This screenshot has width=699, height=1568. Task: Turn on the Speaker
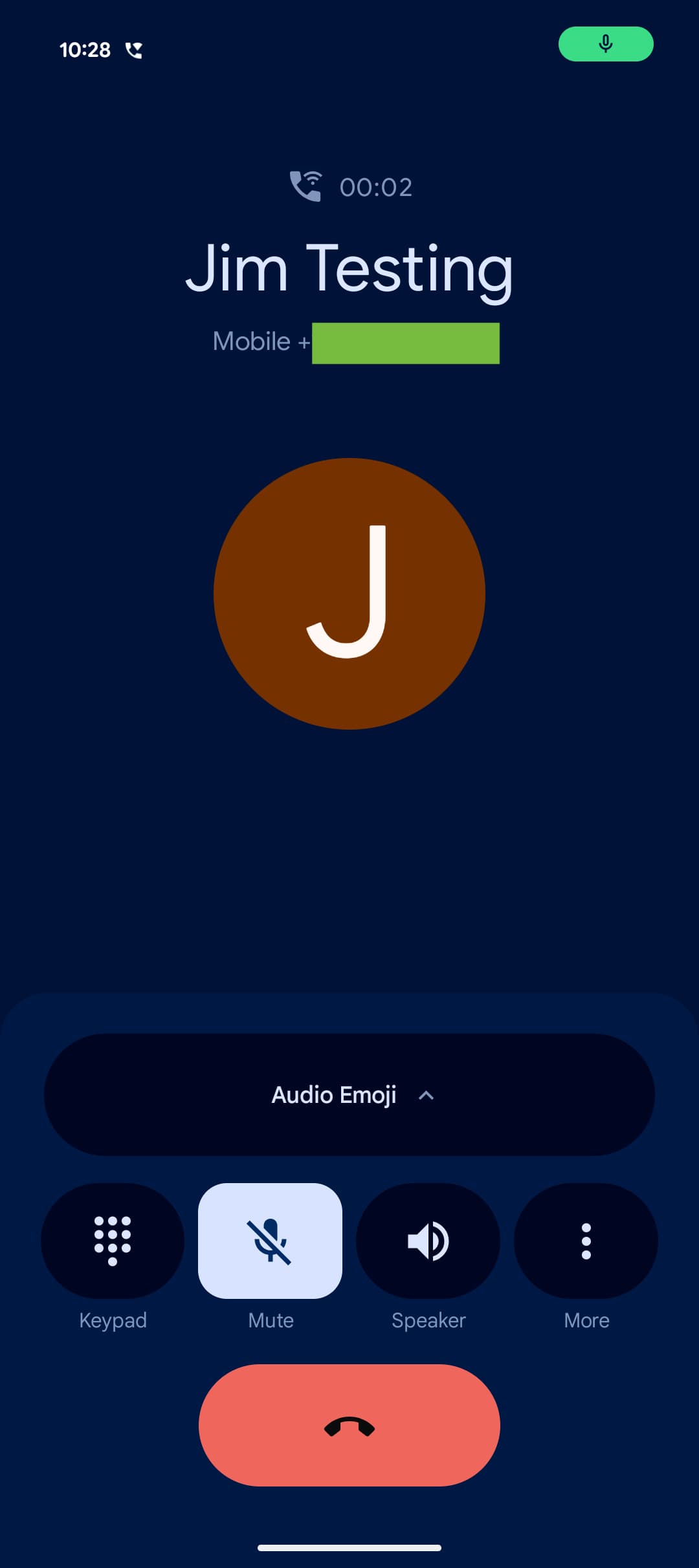[428, 1240]
